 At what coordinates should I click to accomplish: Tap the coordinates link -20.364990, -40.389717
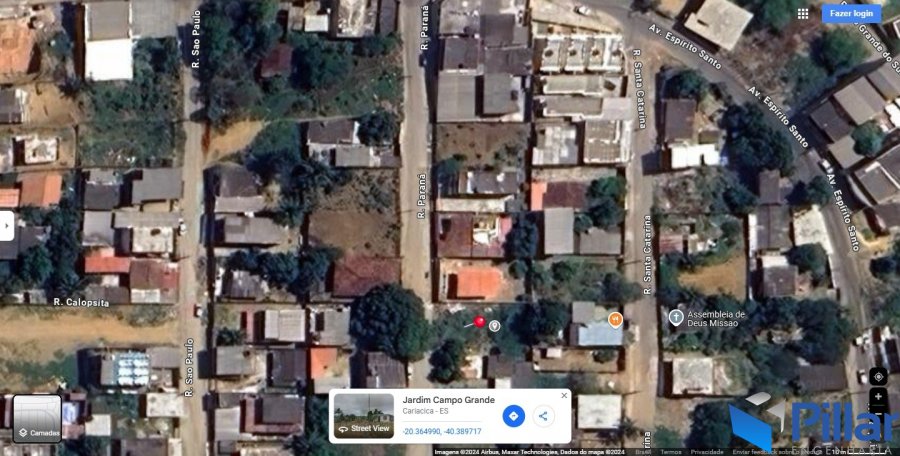[442, 432]
